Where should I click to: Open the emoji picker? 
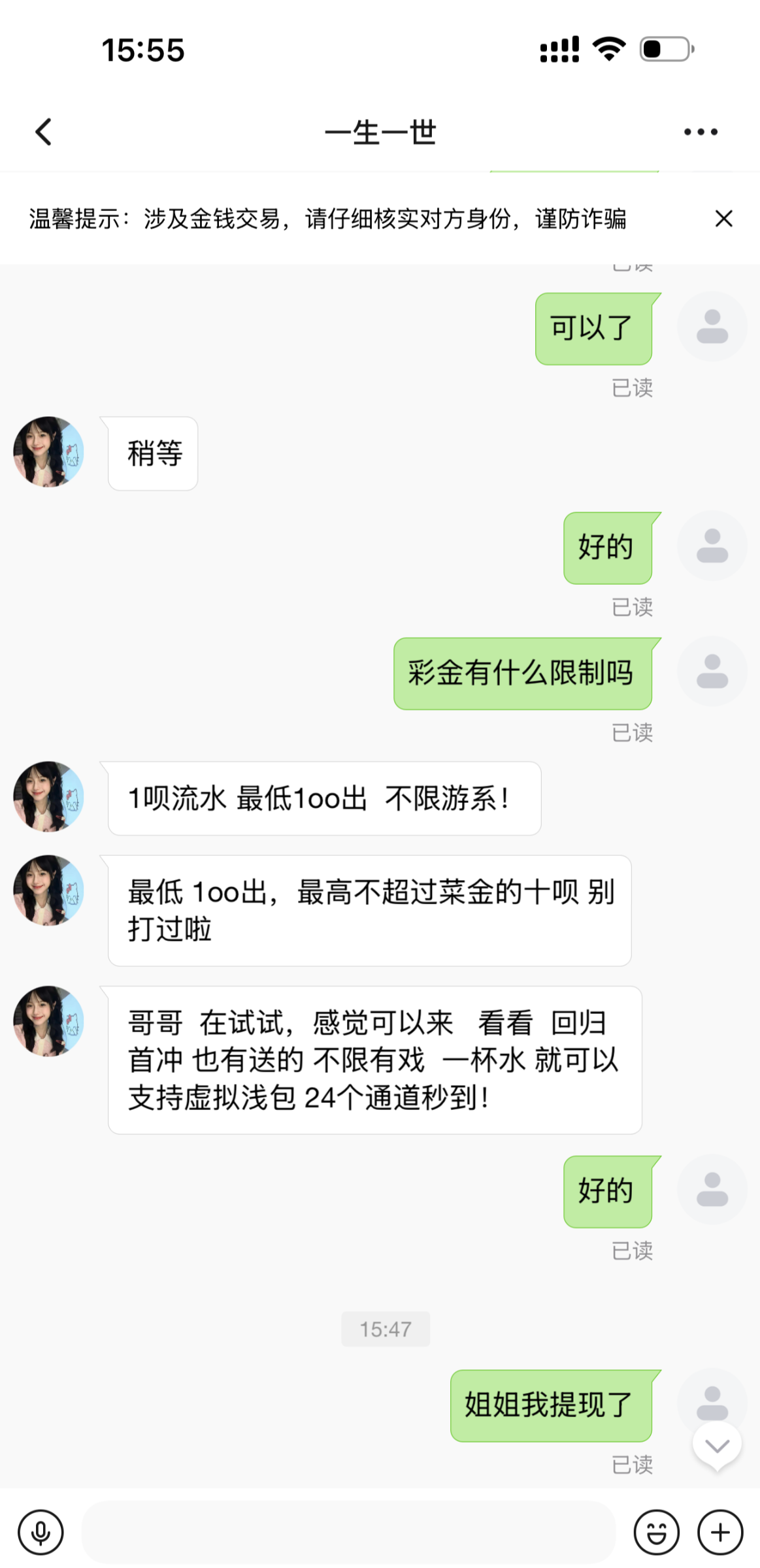(x=656, y=1532)
